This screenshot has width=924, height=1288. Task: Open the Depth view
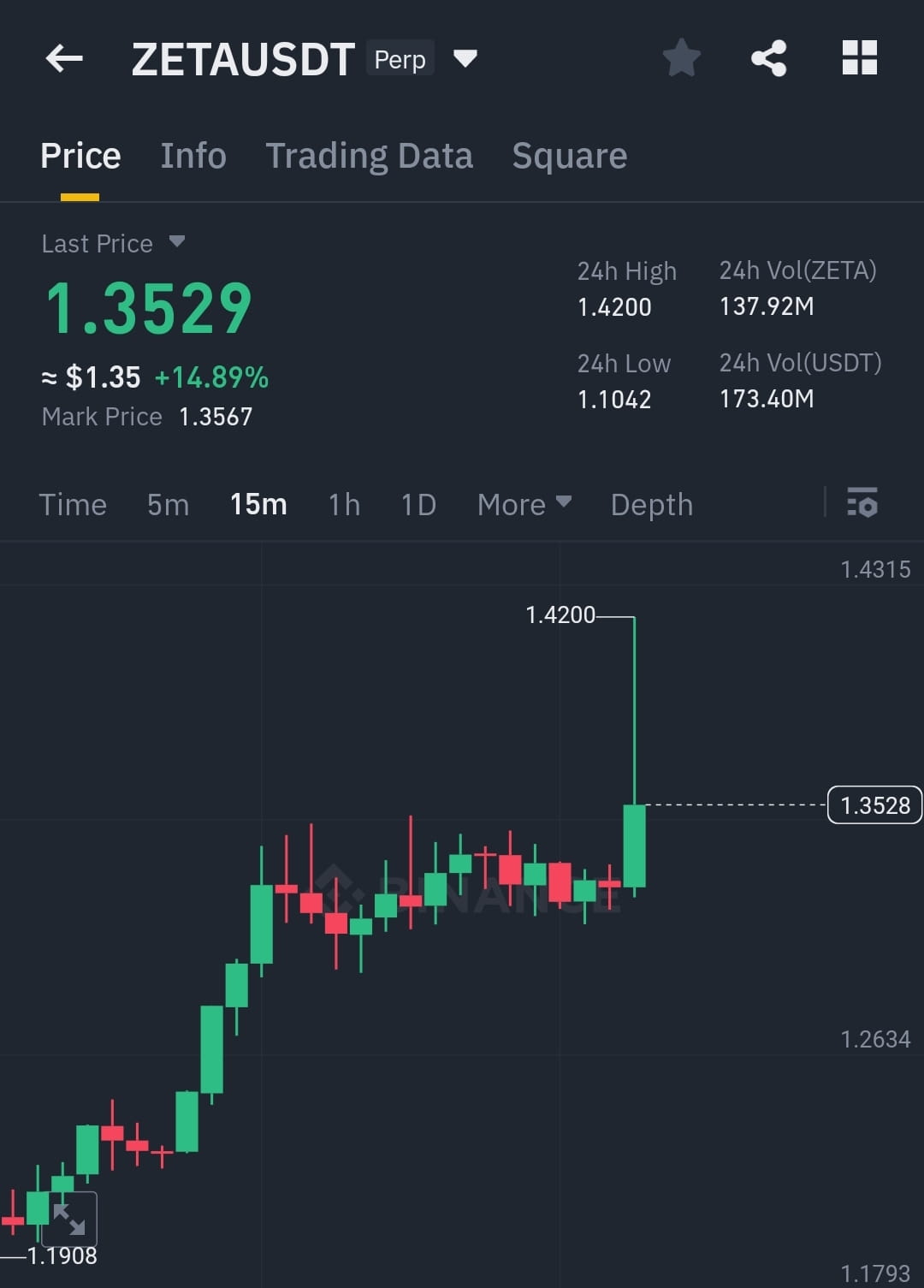click(651, 504)
